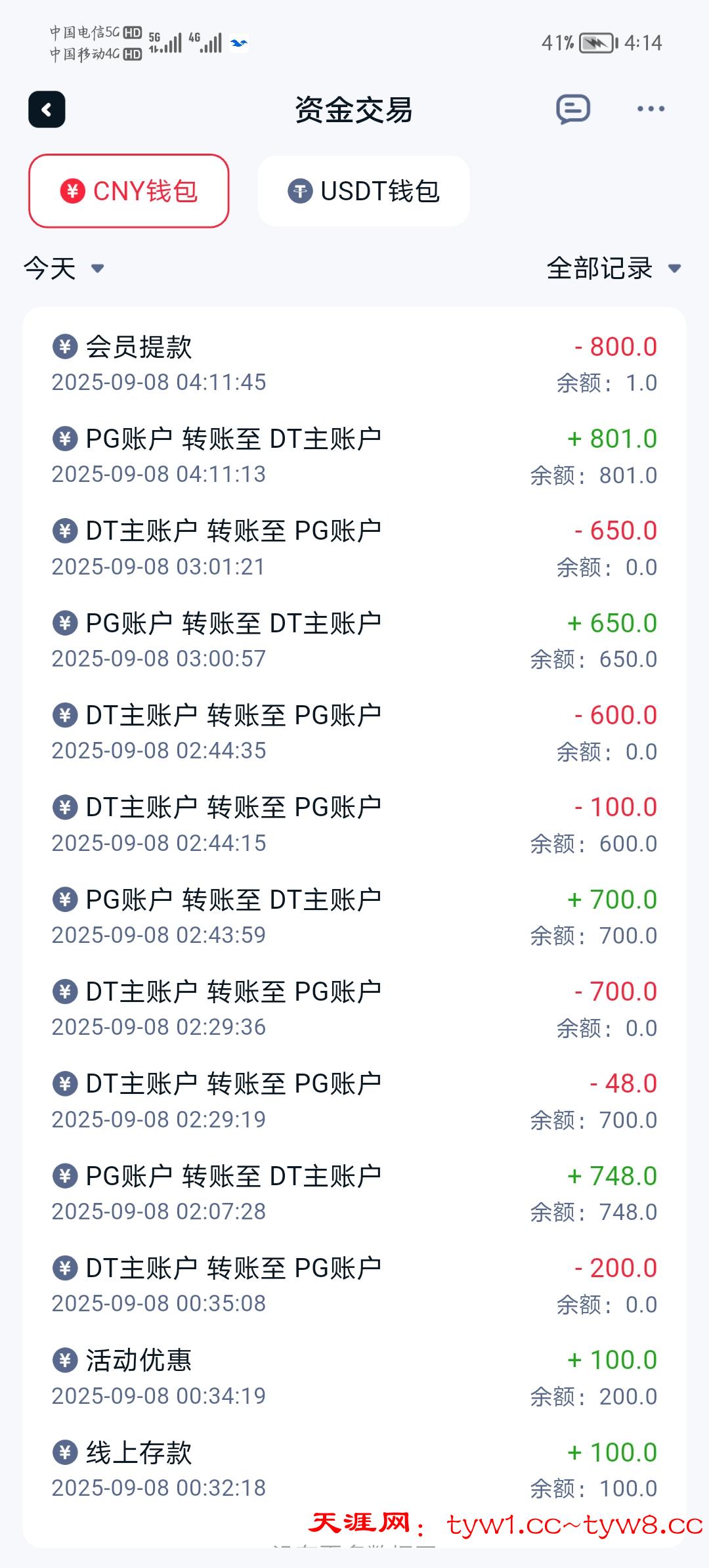Tap the red ¥ icon on CNY钱包 tab

(74, 190)
